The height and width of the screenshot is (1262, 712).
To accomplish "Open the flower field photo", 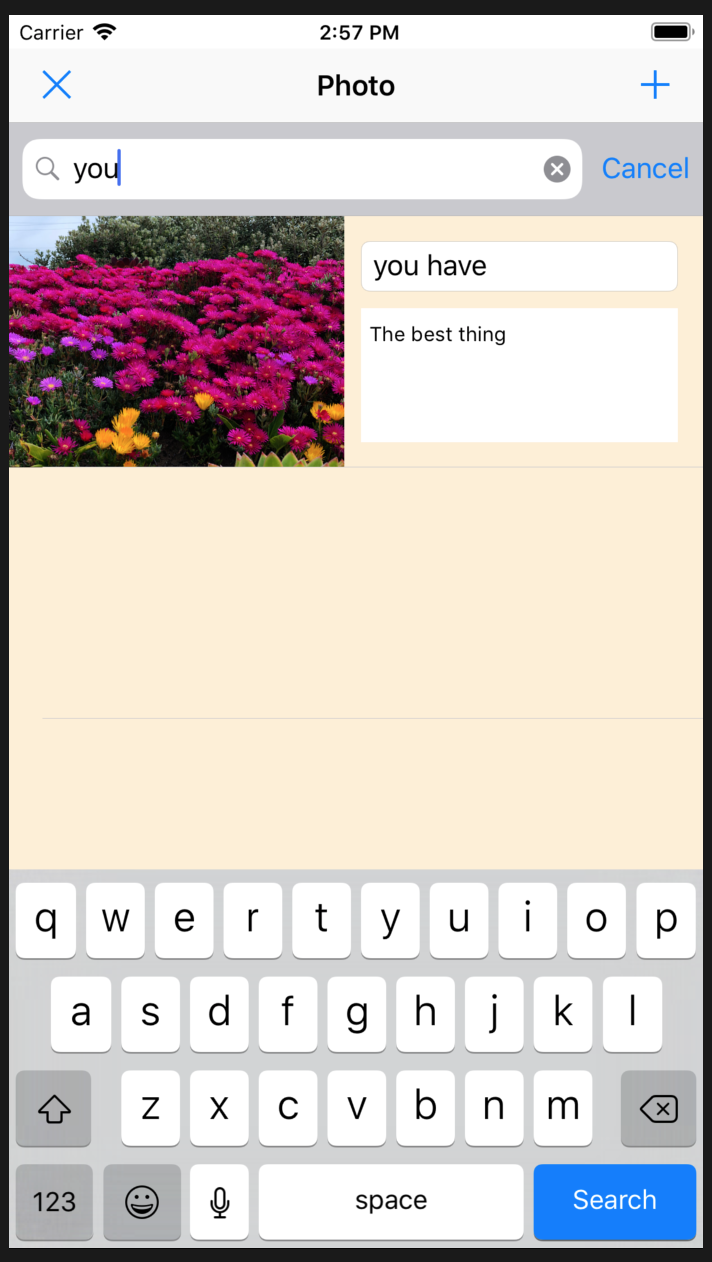I will pyautogui.click(x=177, y=341).
